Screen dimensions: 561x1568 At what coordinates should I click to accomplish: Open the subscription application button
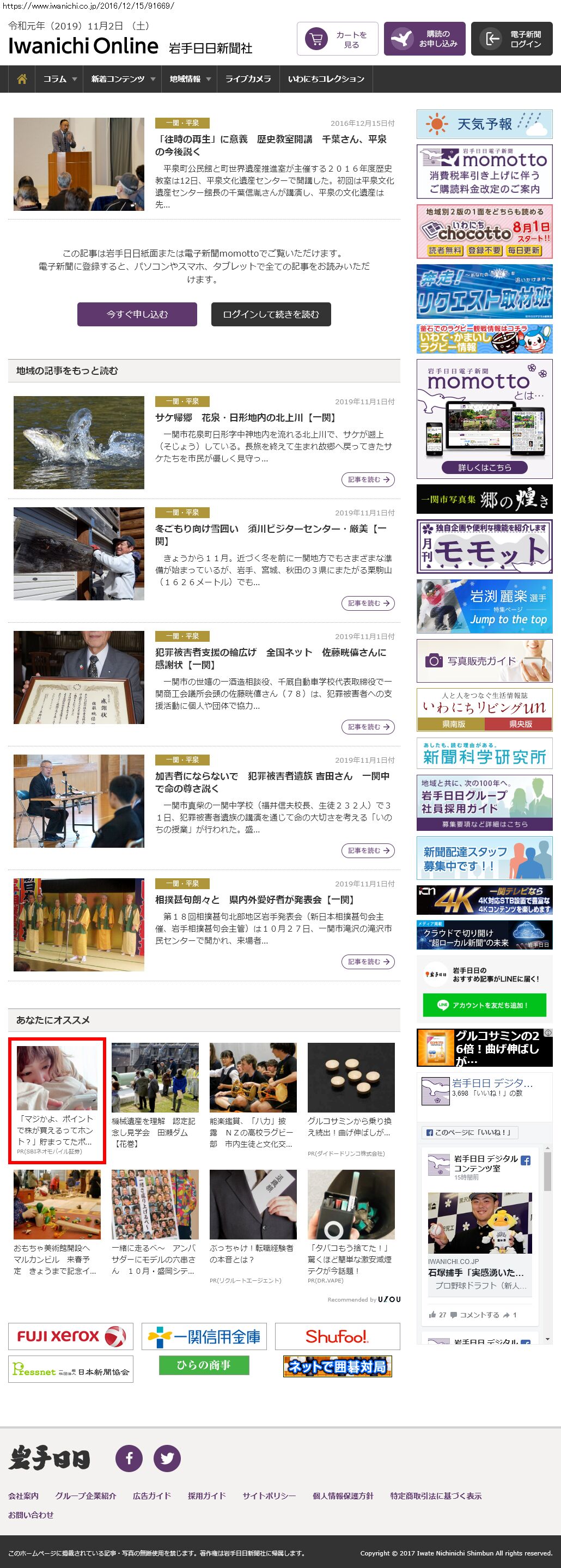coord(424,39)
